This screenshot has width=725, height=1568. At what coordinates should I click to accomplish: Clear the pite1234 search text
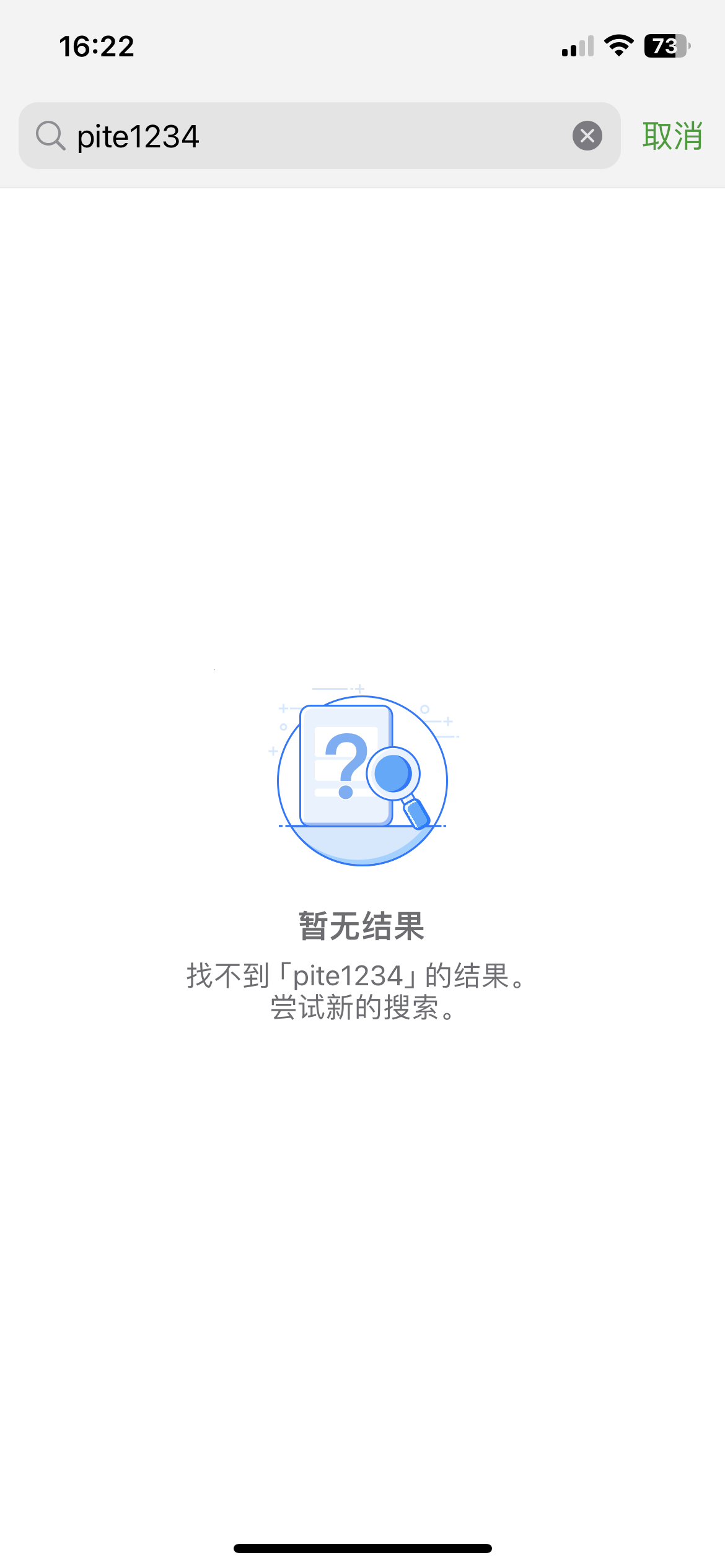[587, 136]
